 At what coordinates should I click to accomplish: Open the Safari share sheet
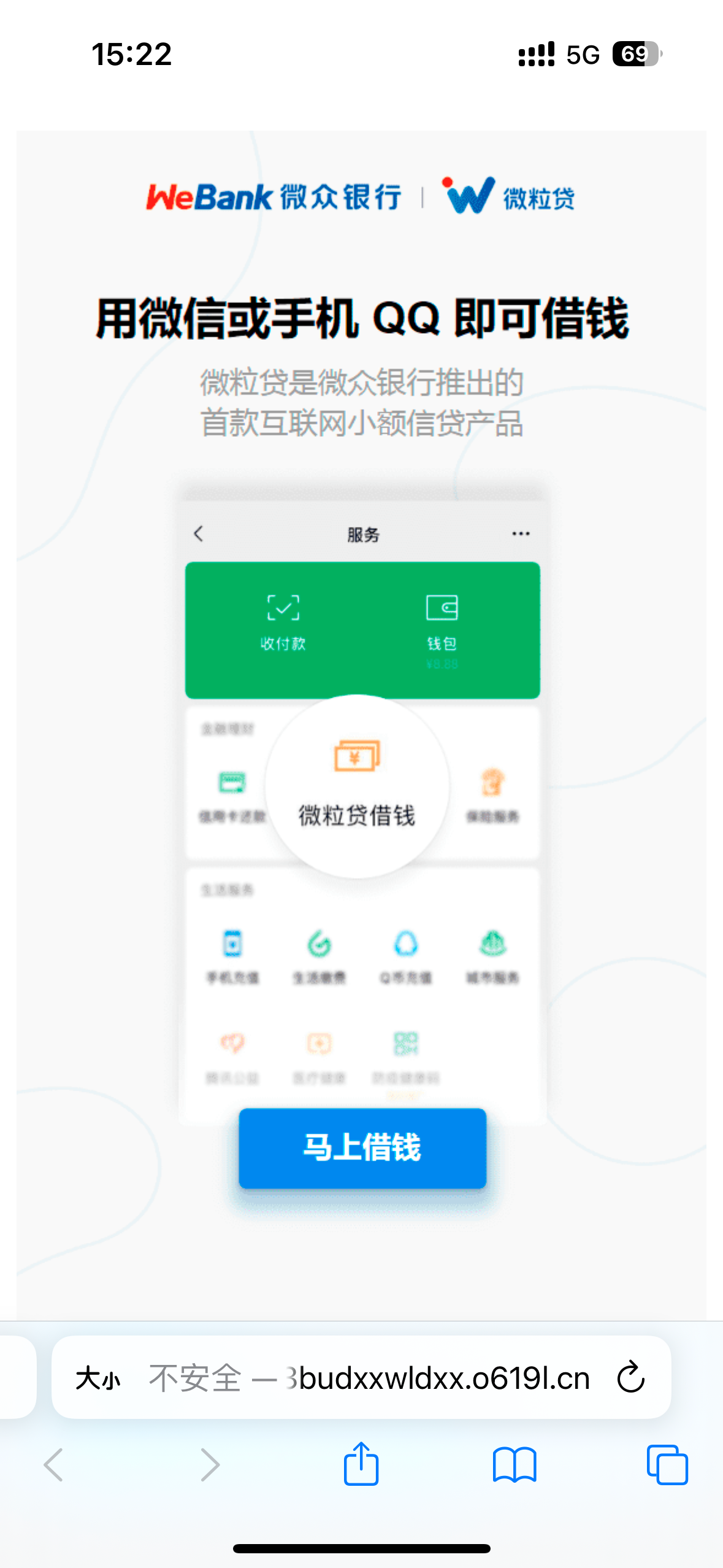point(361,1464)
